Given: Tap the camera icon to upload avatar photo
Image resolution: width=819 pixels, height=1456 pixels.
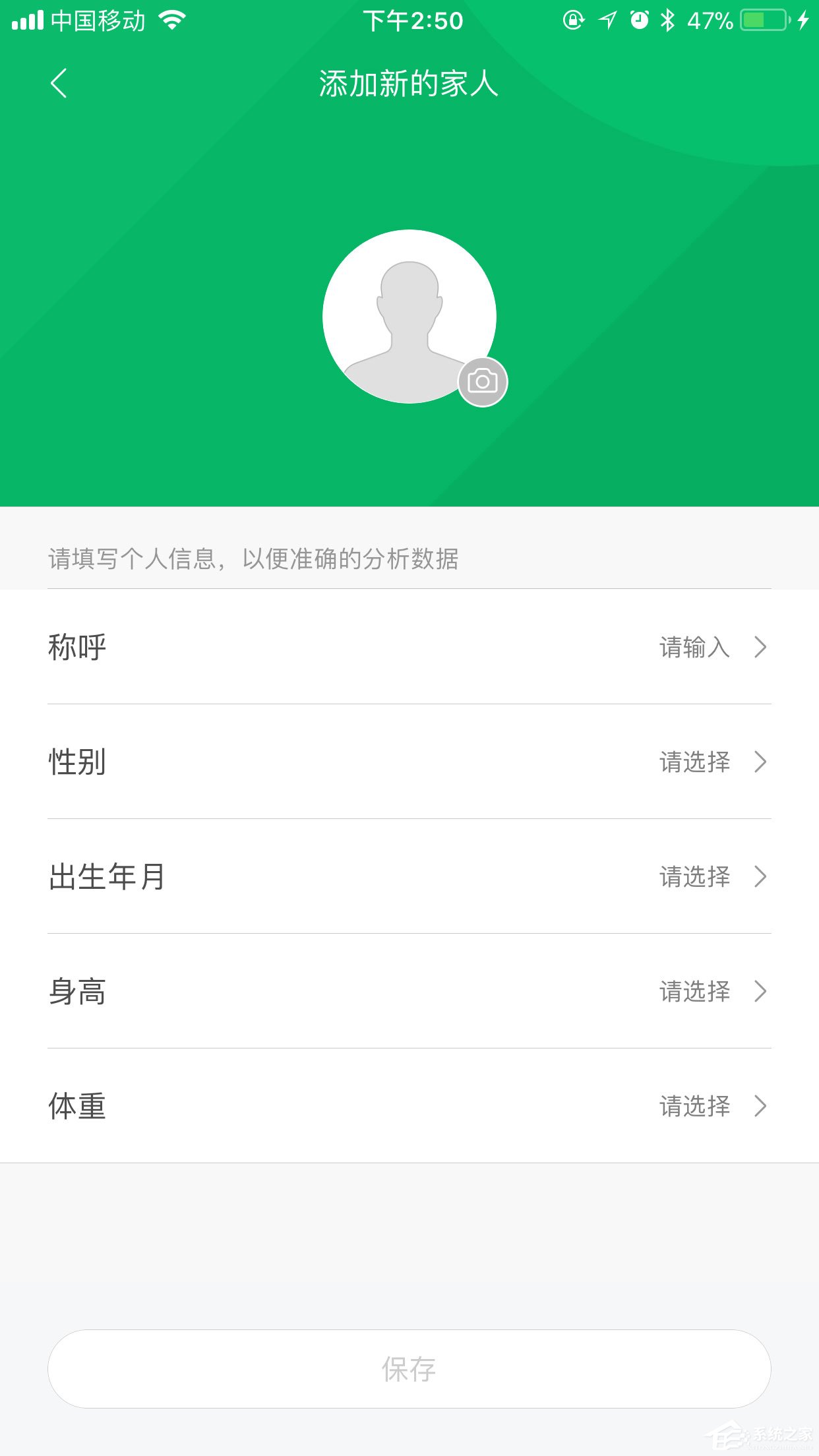Looking at the screenshot, I should click(x=482, y=382).
